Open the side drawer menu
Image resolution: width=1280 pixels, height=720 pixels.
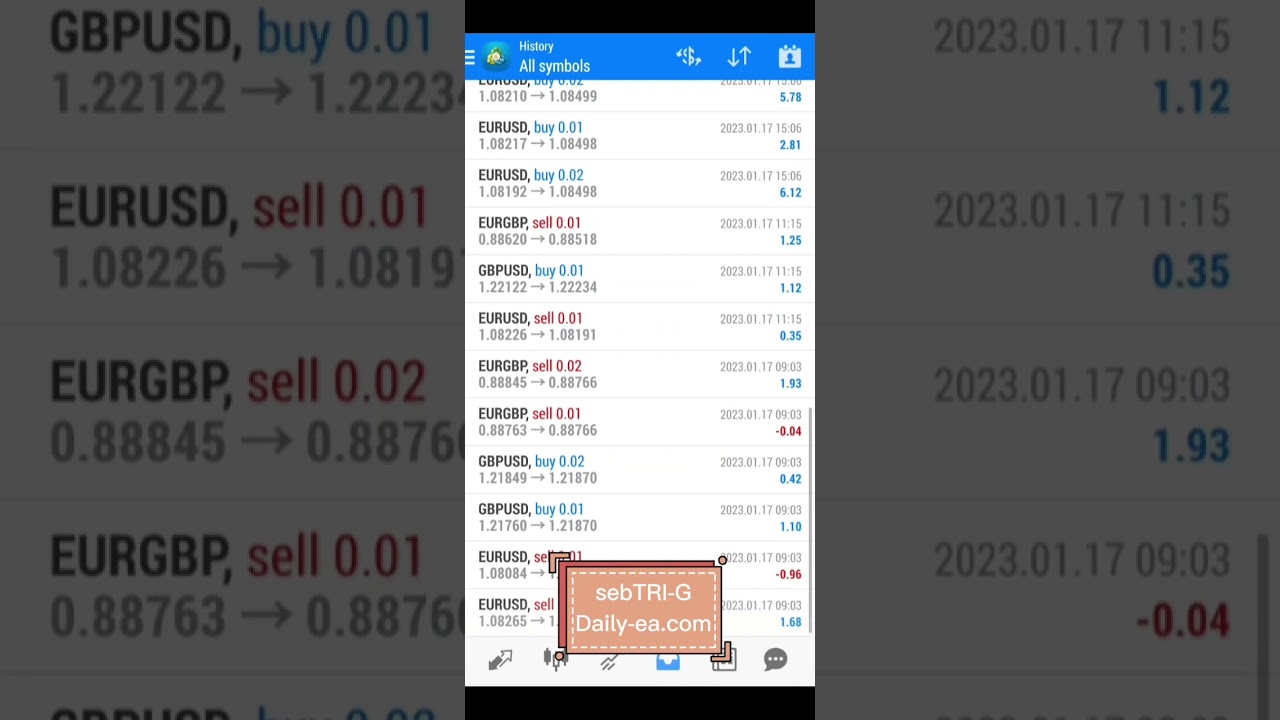(470, 58)
